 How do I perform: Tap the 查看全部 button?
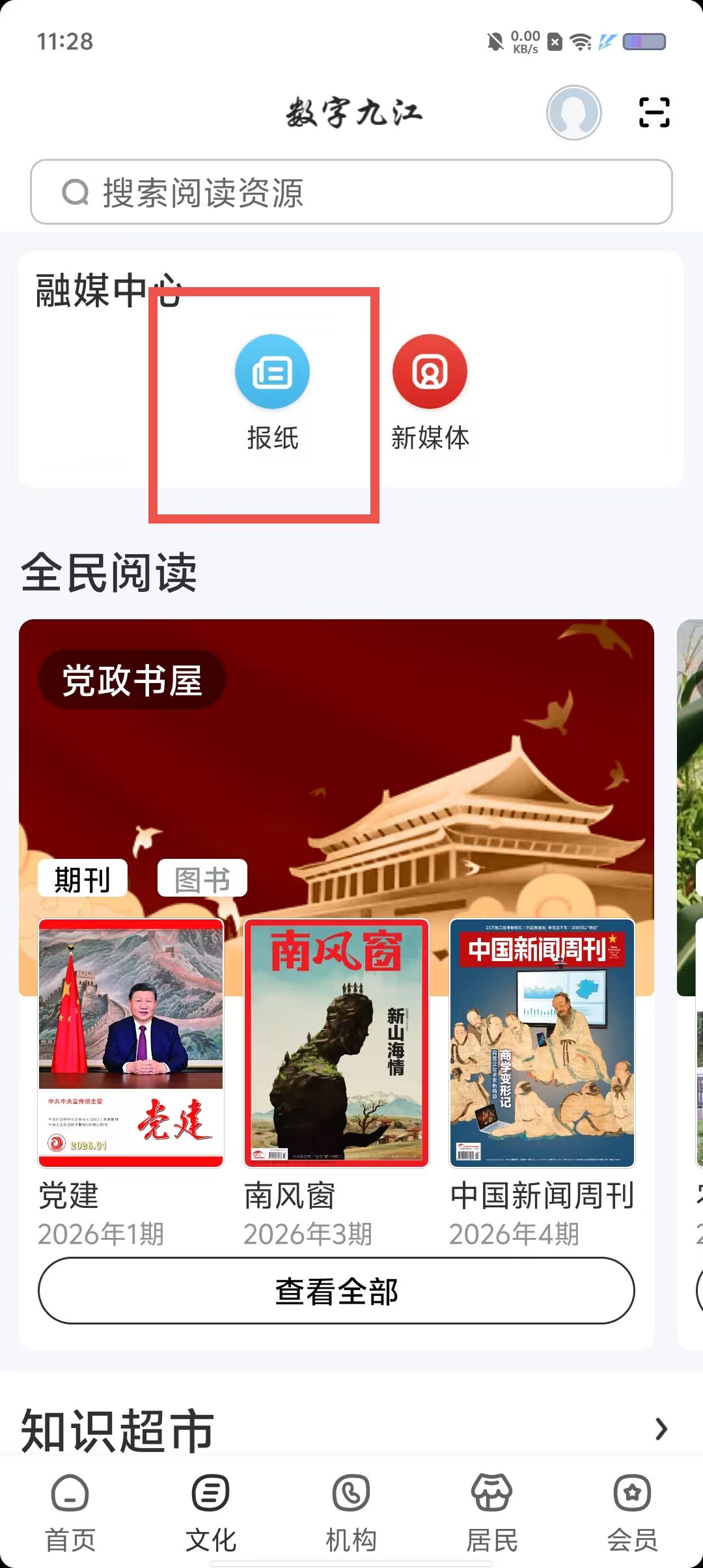tap(337, 1291)
